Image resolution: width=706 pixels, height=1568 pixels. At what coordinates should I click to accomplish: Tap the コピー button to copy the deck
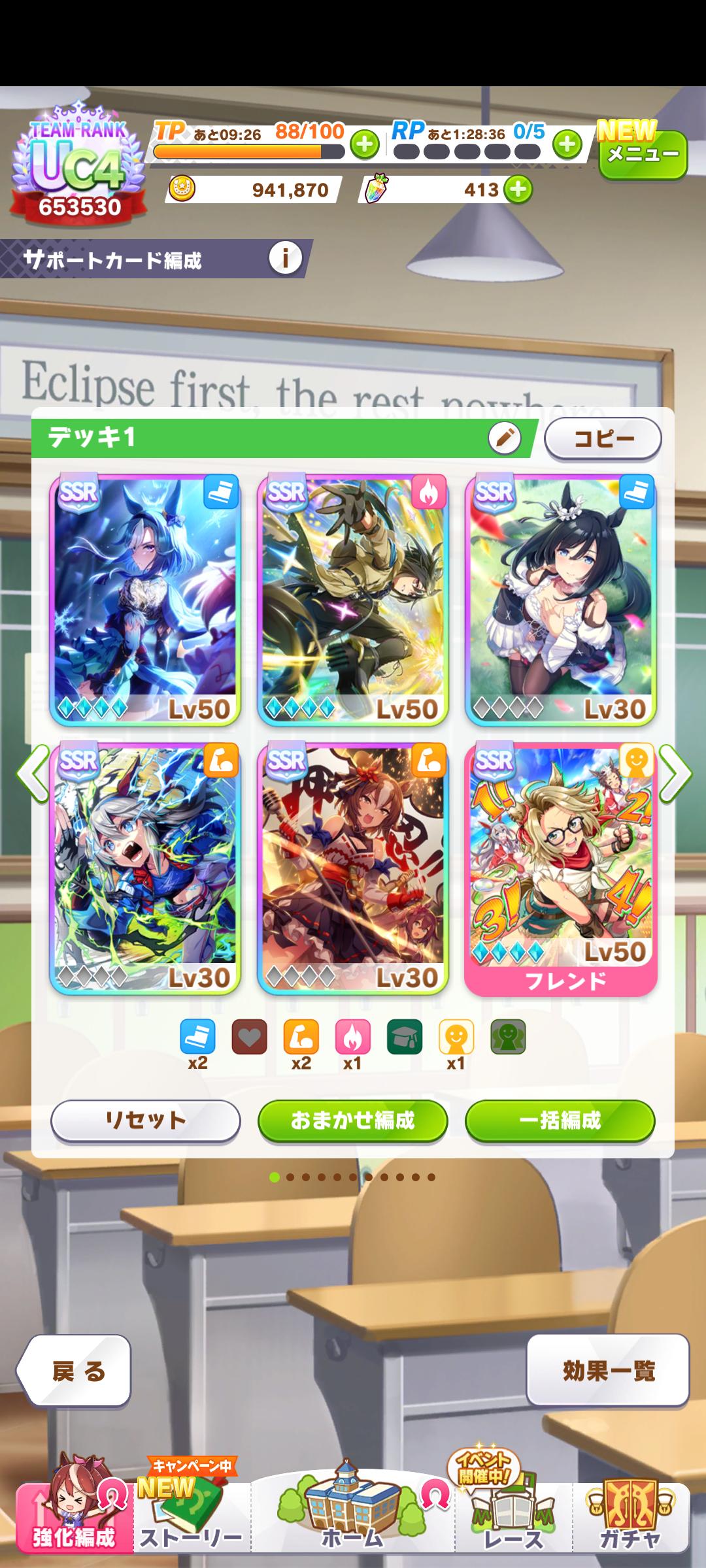point(603,438)
